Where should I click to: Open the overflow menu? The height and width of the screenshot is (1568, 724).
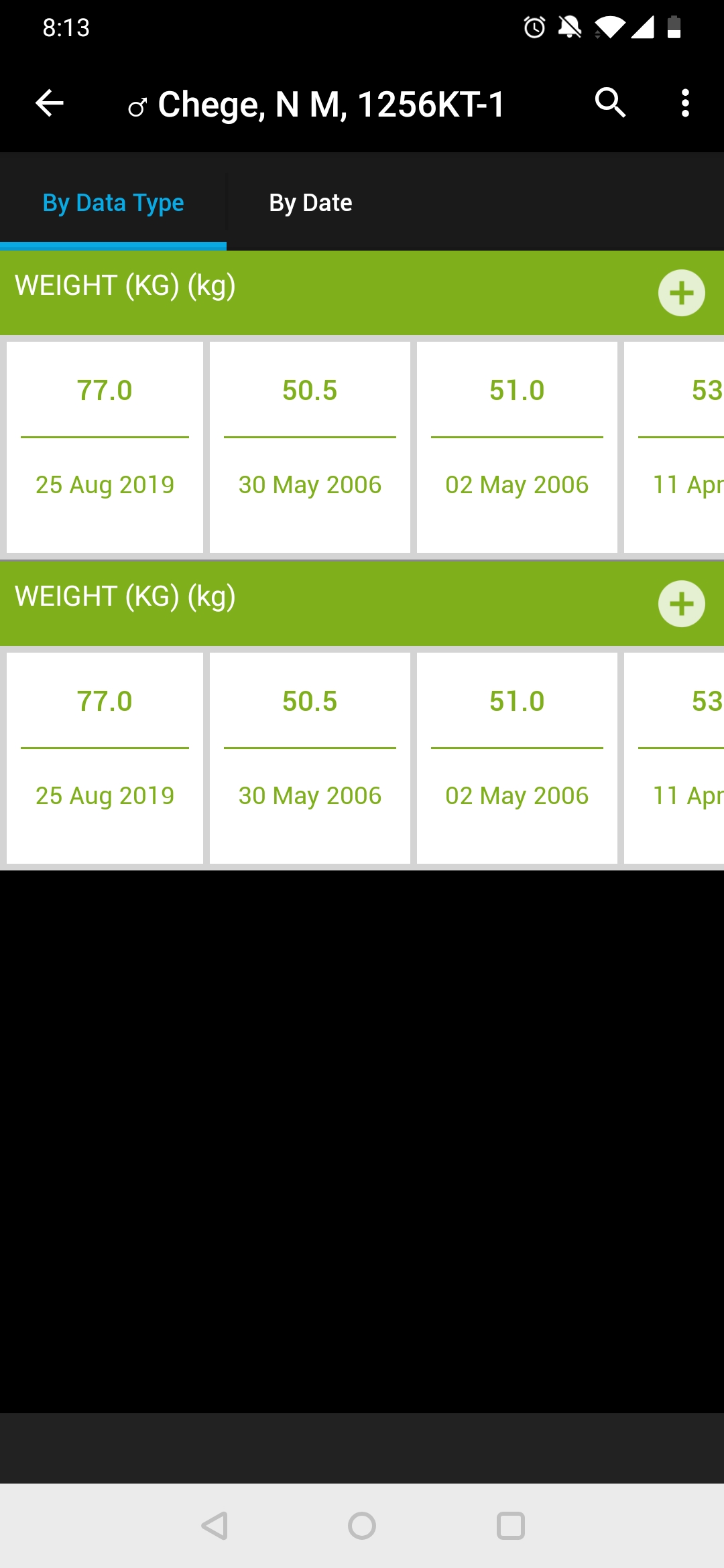[x=684, y=103]
